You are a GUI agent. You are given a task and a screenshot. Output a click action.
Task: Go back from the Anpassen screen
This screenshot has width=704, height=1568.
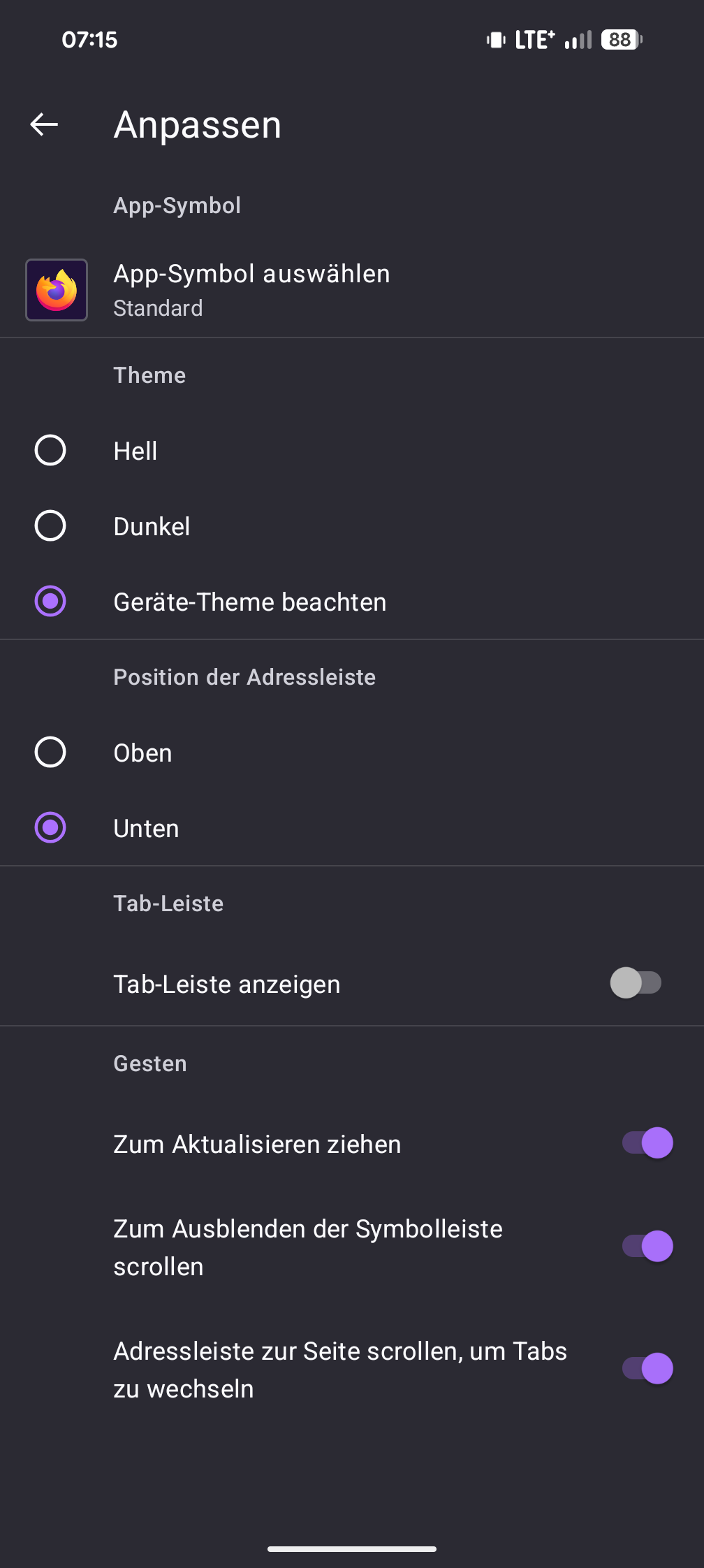(x=44, y=125)
